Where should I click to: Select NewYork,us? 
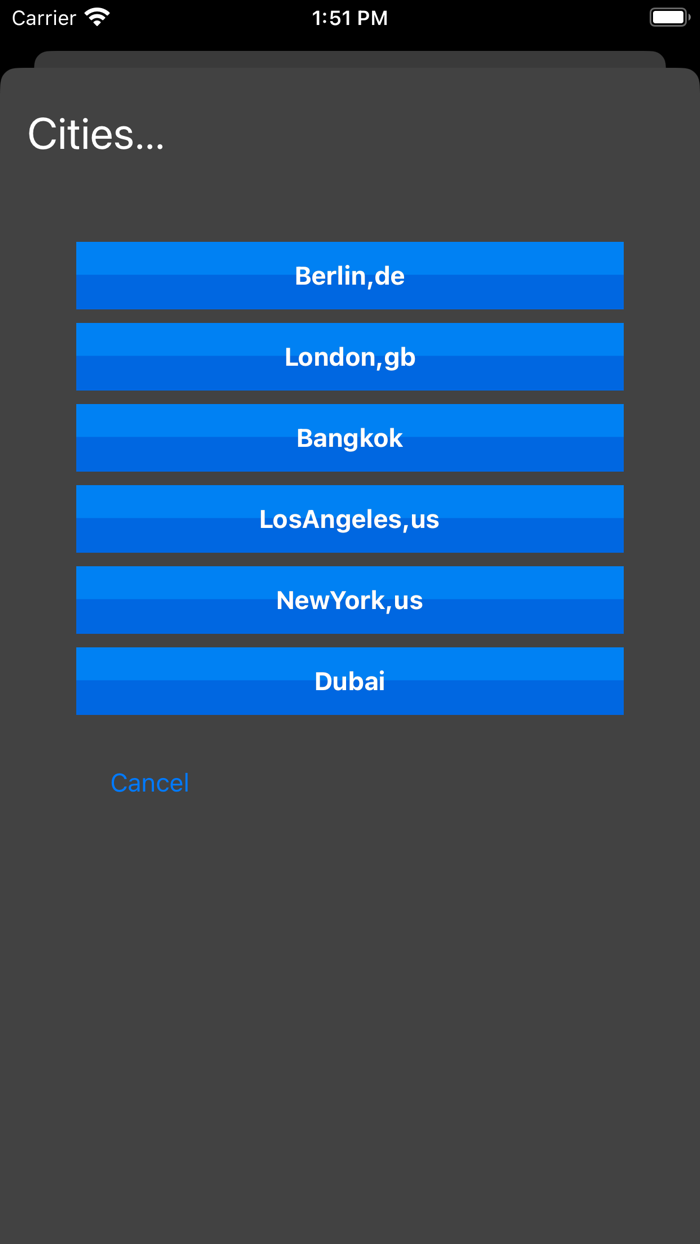pos(350,600)
